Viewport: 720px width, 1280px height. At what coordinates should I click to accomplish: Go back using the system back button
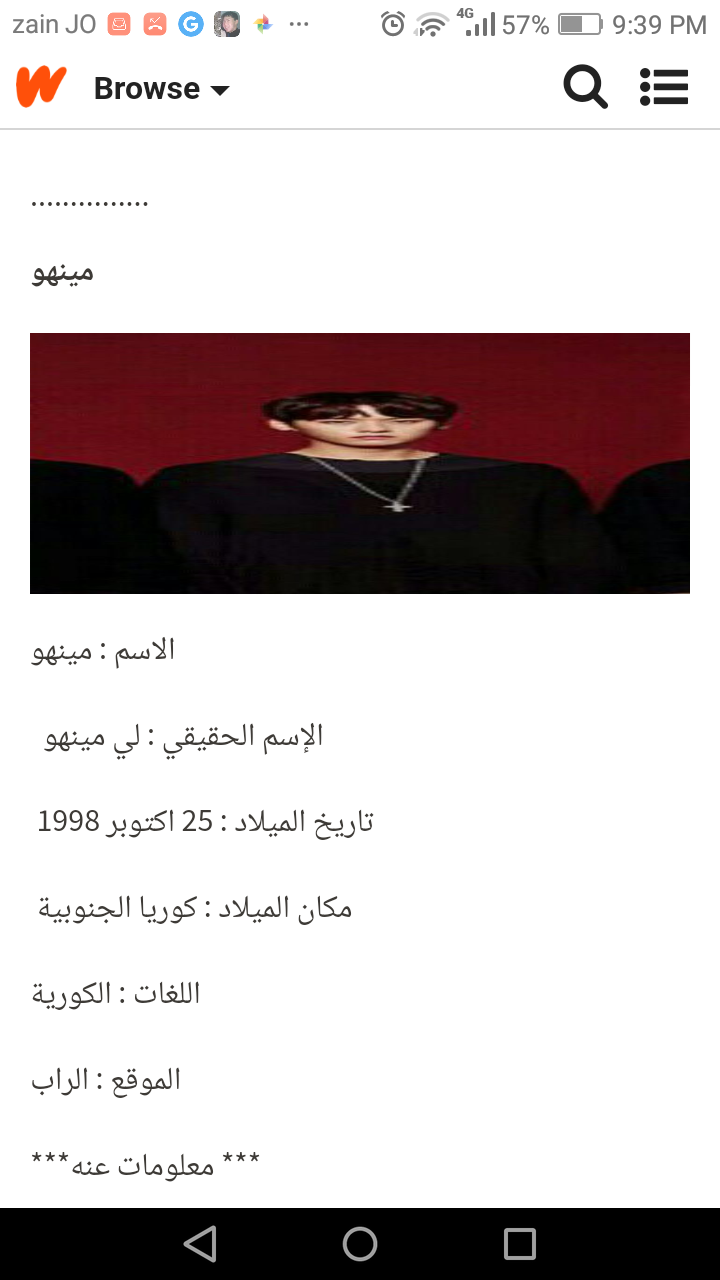pos(200,1244)
